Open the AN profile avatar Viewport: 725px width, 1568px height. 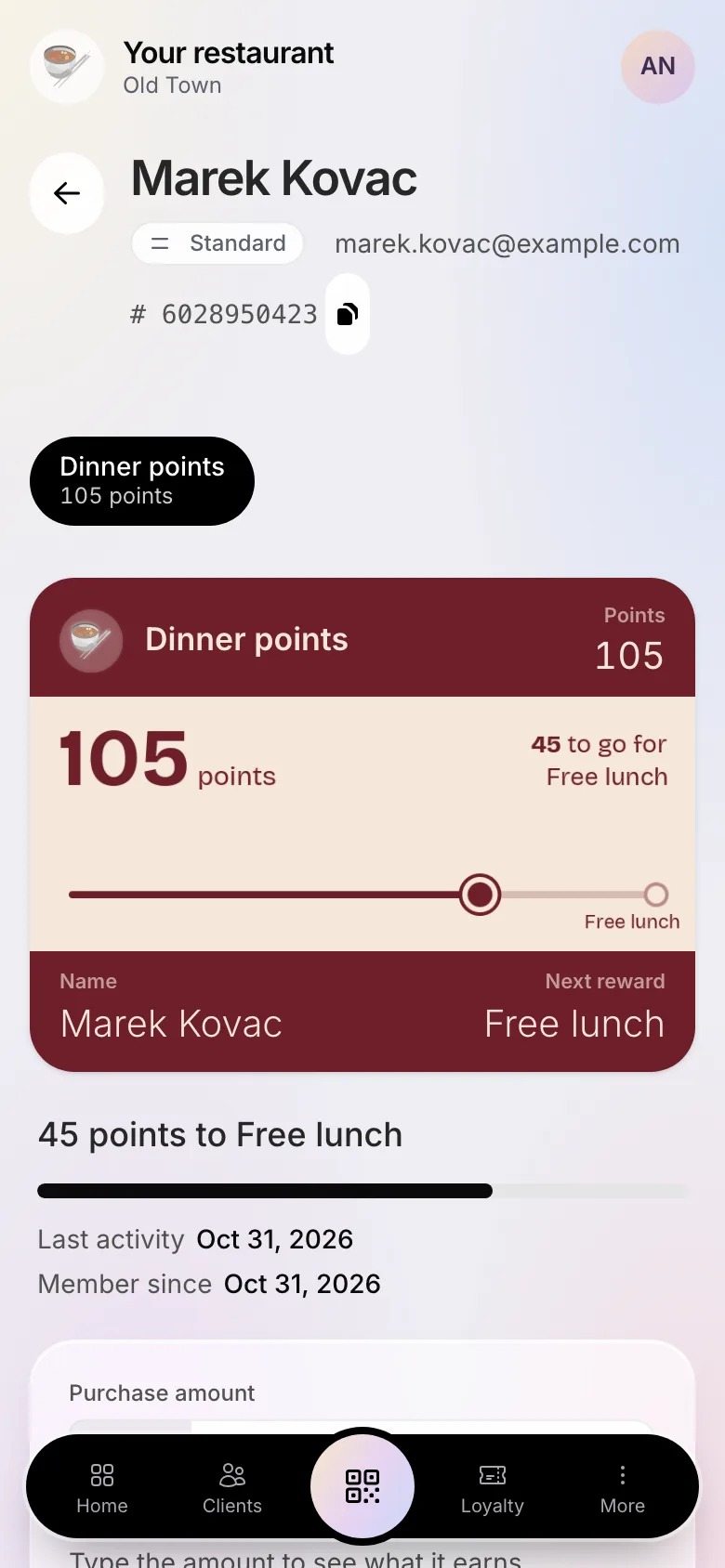658,66
